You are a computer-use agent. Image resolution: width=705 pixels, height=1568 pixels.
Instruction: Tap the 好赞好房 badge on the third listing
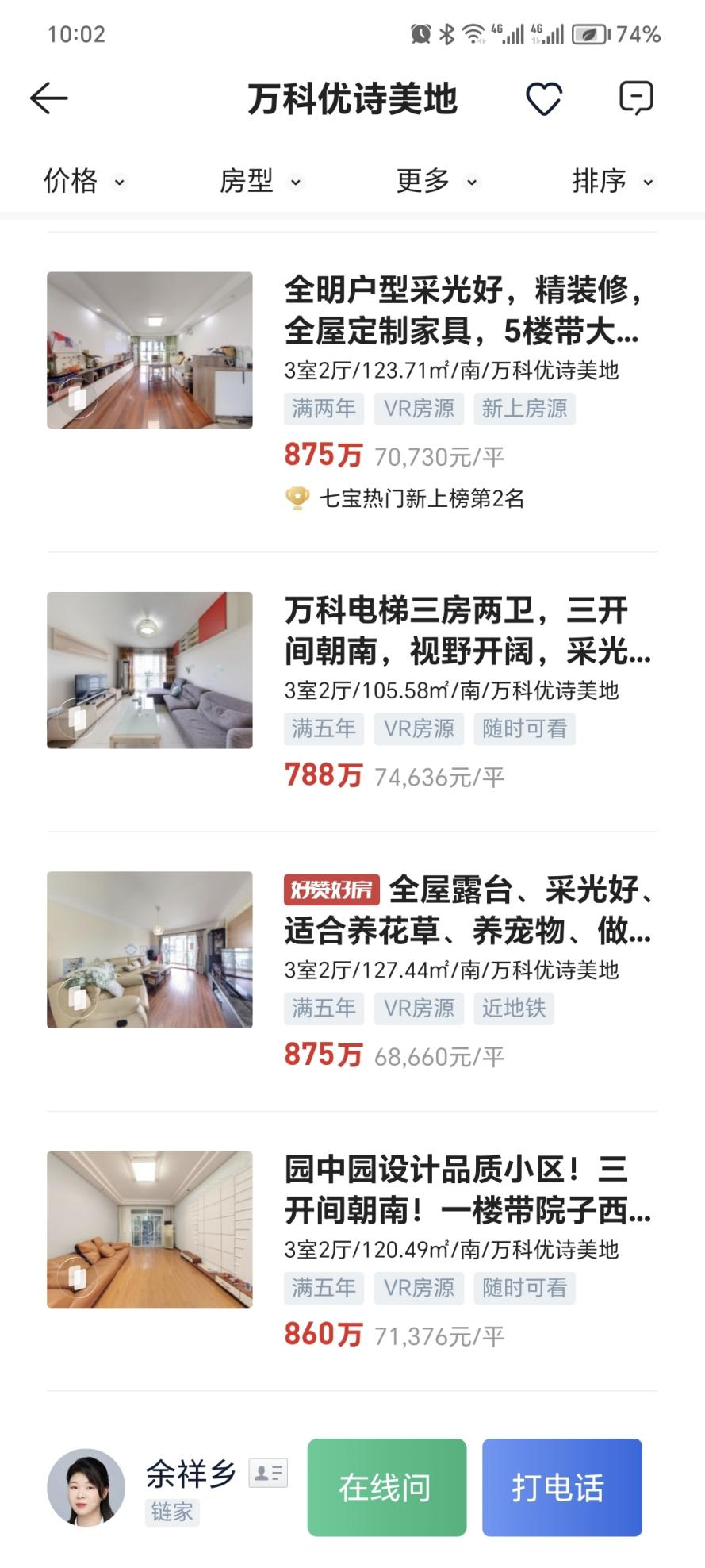point(334,891)
